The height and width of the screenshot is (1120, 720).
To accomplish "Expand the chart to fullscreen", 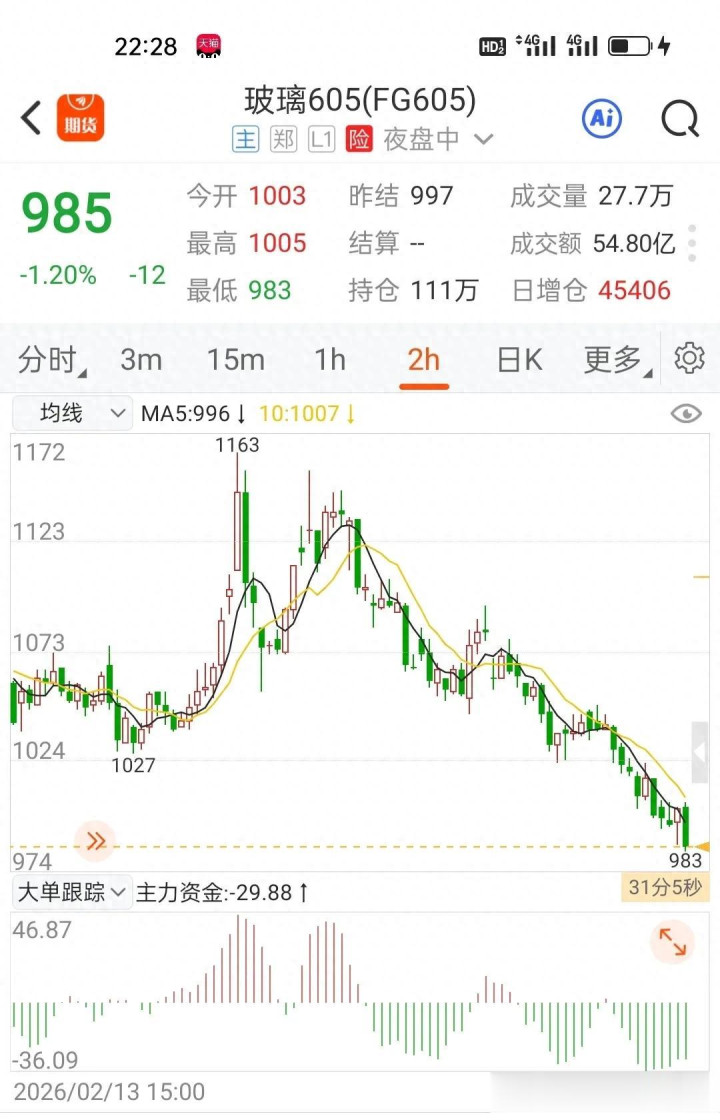I will click(671, 942).
